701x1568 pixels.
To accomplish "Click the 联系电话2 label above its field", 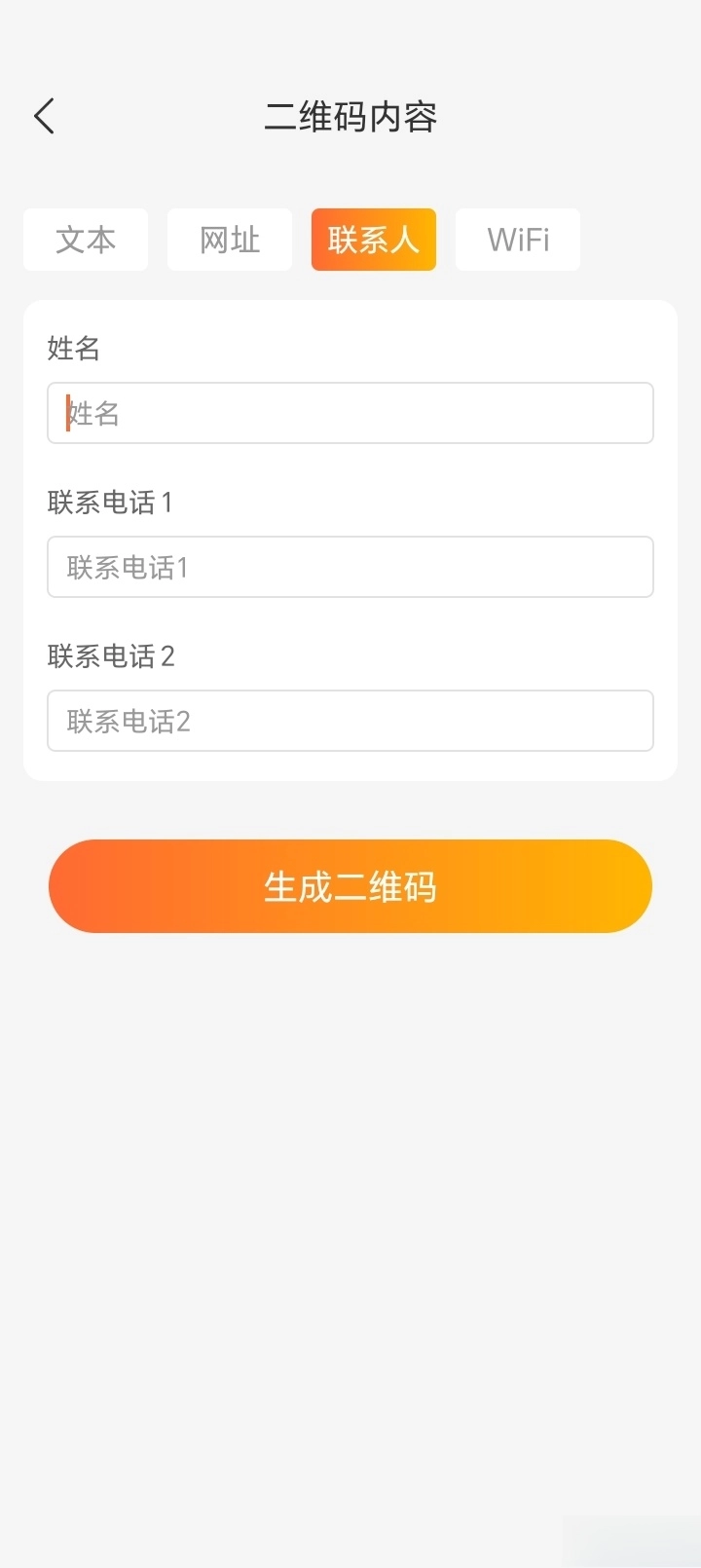I will (x=110, y=657).
